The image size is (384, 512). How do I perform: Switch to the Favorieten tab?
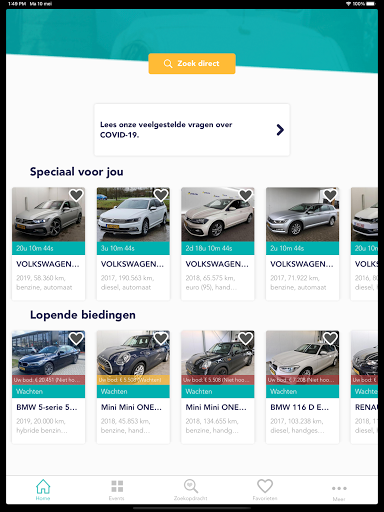coord(265,490)
